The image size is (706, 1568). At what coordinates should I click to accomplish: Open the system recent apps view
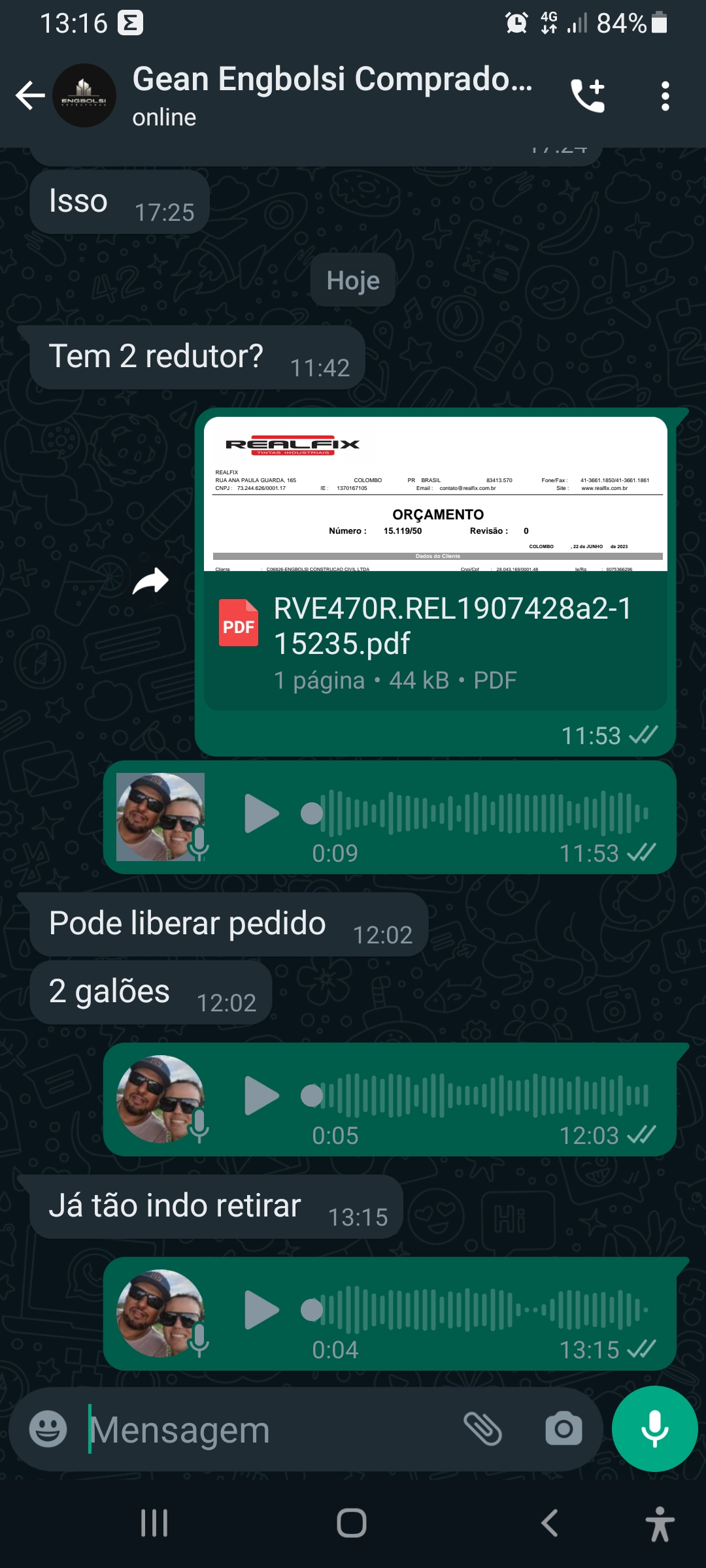[154, 1523]
